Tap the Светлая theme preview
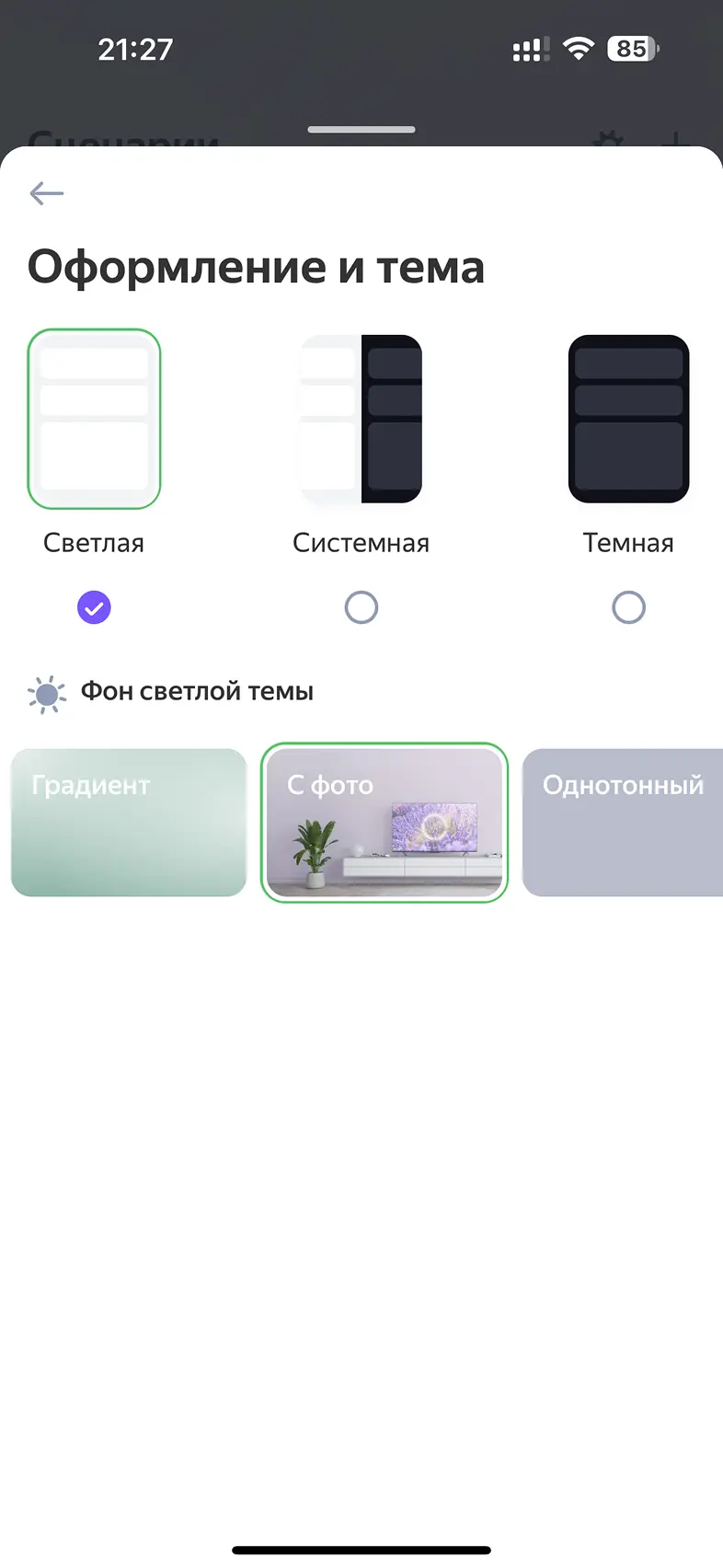723x1568 pixels. coord(94,419)
